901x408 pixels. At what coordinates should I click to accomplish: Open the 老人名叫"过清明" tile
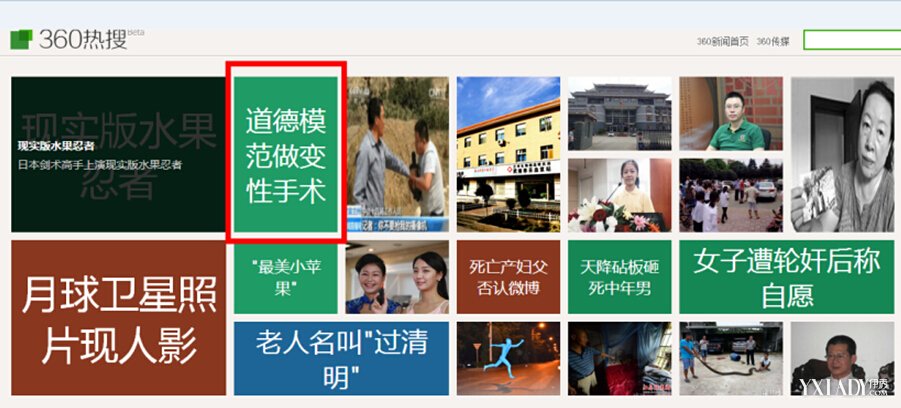(341, 358)
